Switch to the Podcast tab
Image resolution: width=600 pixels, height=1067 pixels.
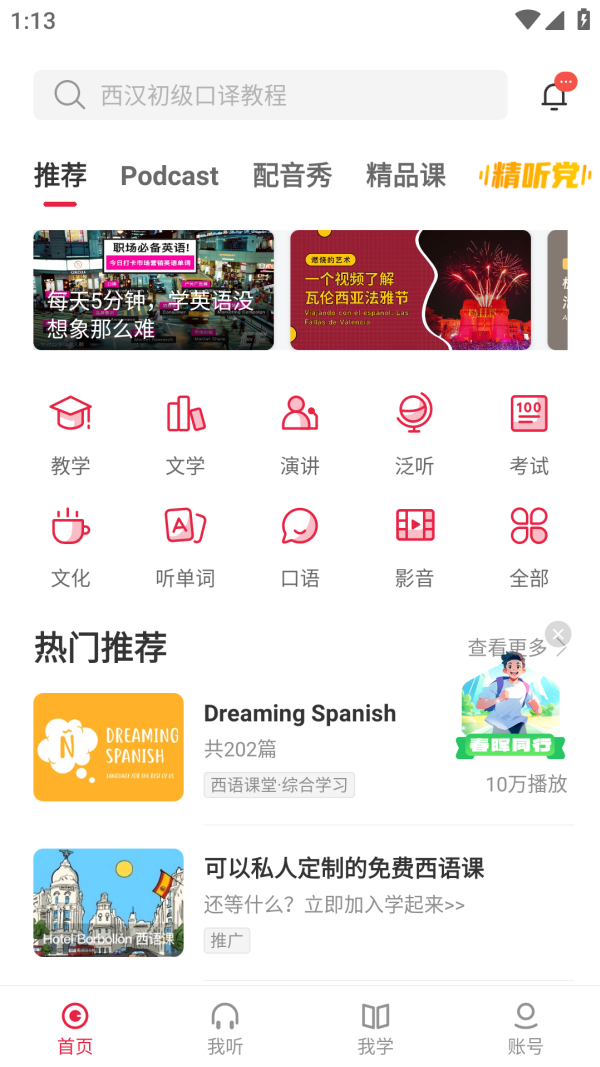point(169,176)
